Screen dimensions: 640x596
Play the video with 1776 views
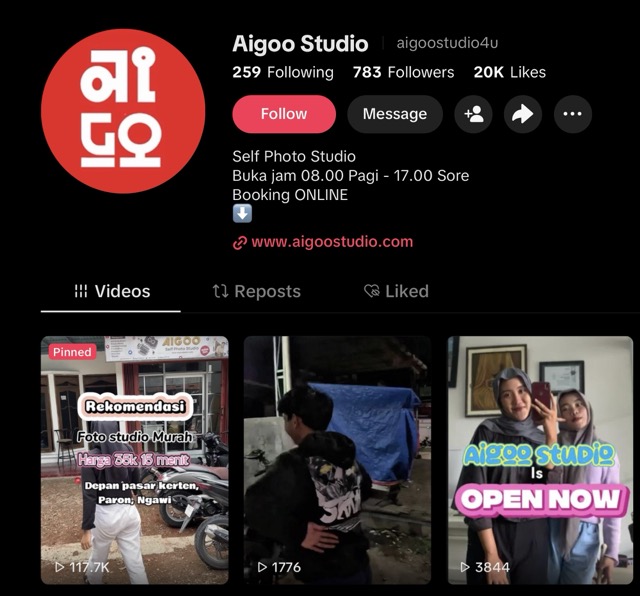(x=337, y=460)
